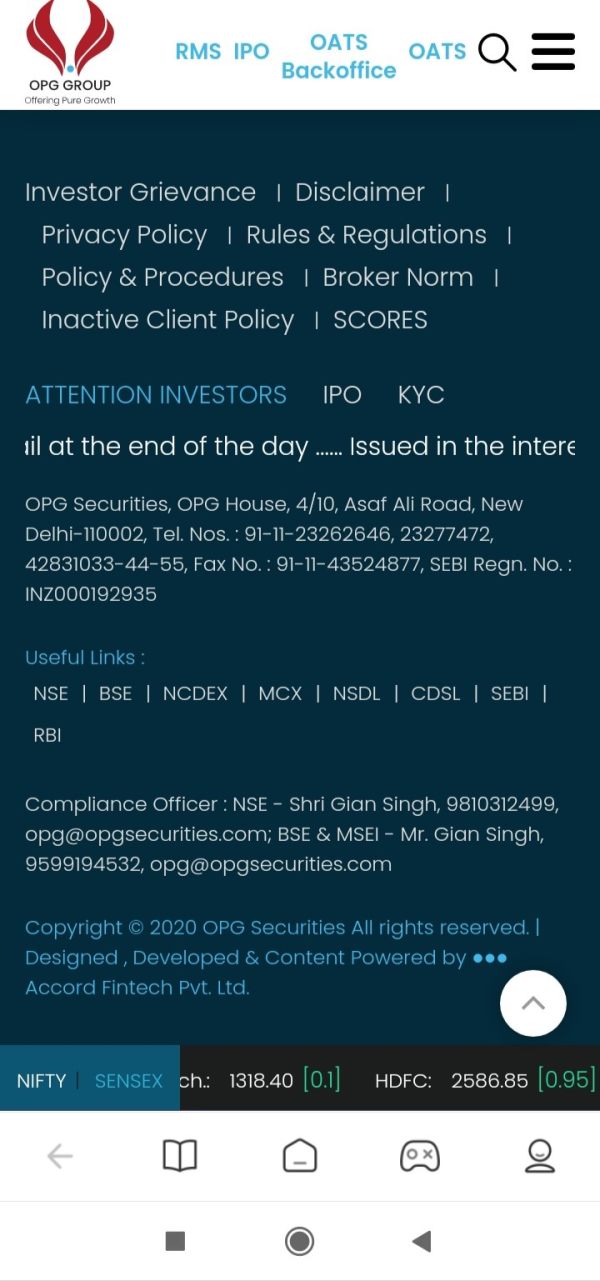
Task: Go back with browser back arrow
Action: click(x=60, y=1156)
